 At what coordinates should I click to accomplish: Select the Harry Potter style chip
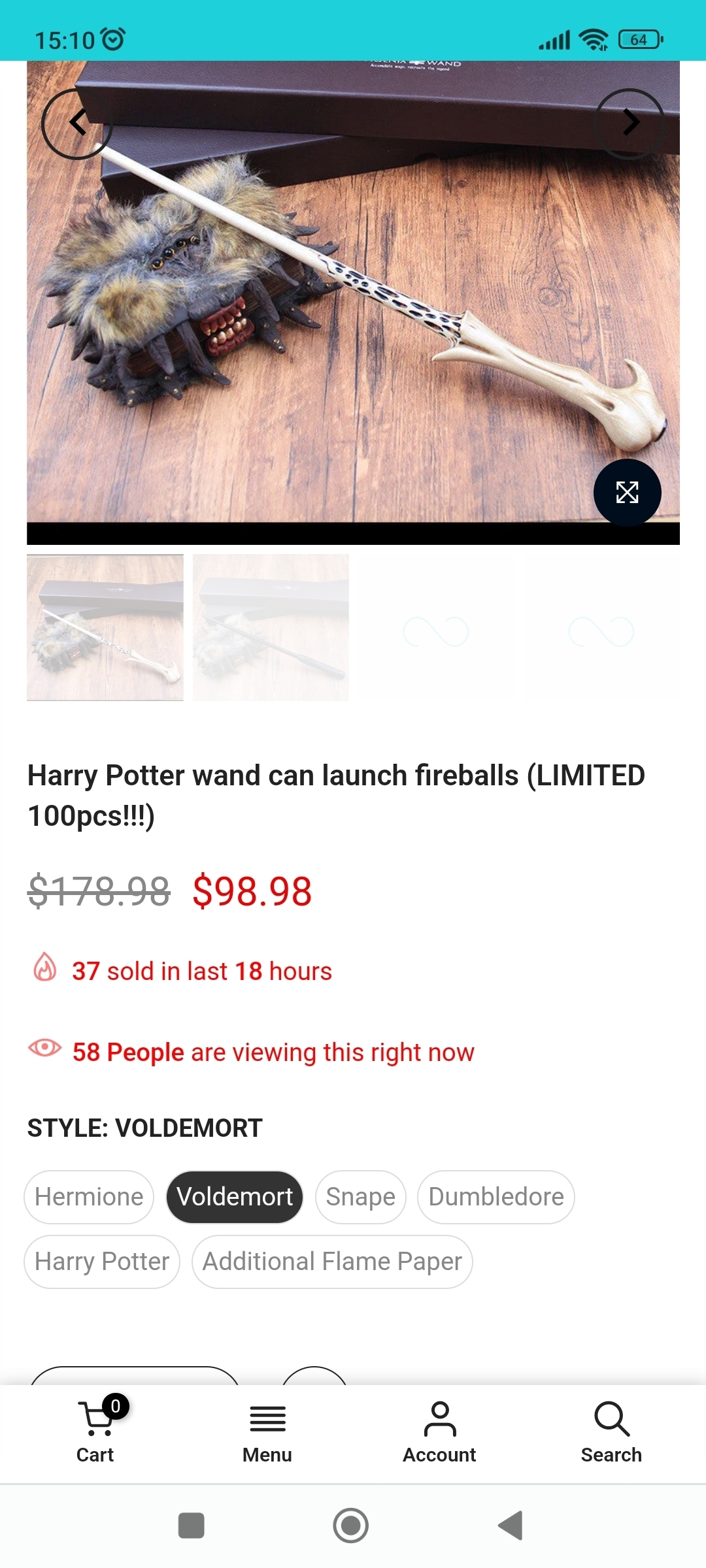[102, 1262]
